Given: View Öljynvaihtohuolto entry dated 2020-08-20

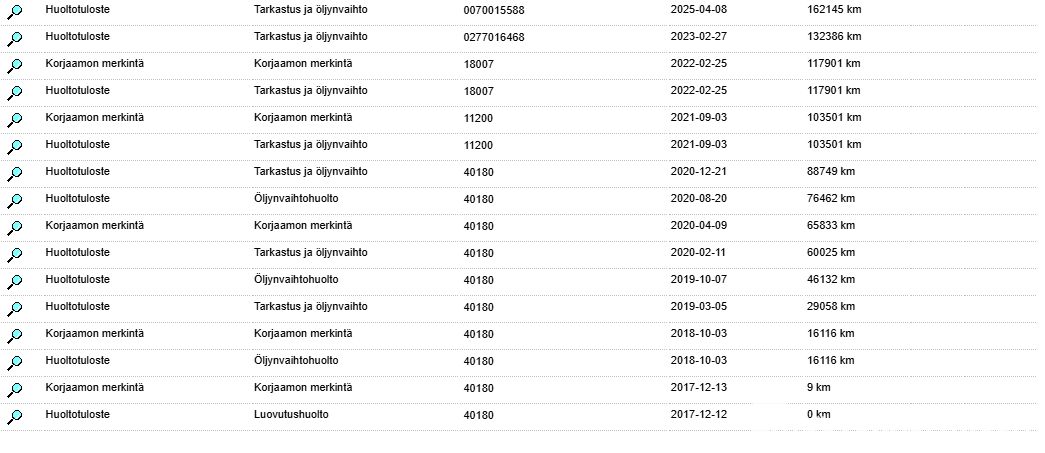Looking at the screenshot, I should coord(15,201).
